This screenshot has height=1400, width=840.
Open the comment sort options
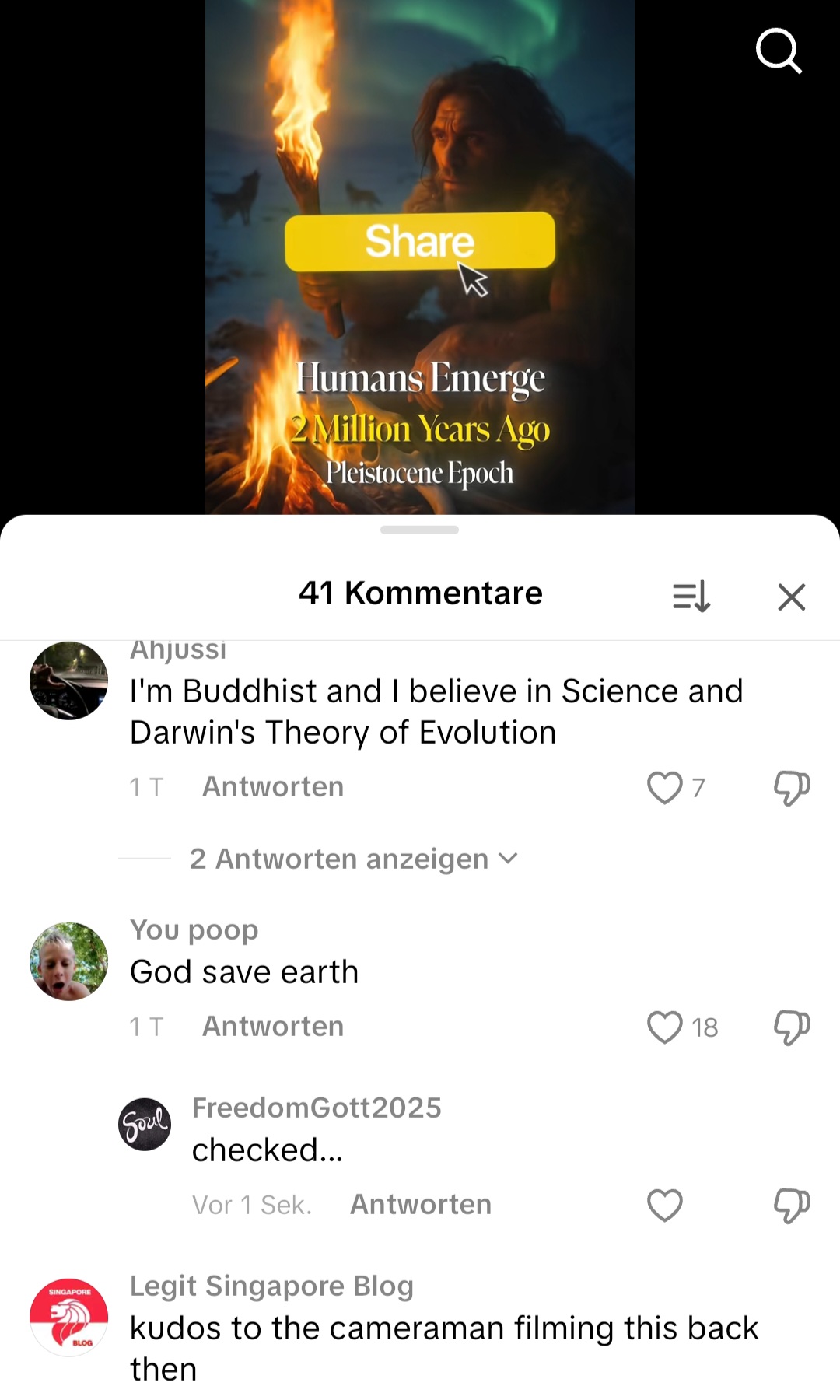[691, 597]
